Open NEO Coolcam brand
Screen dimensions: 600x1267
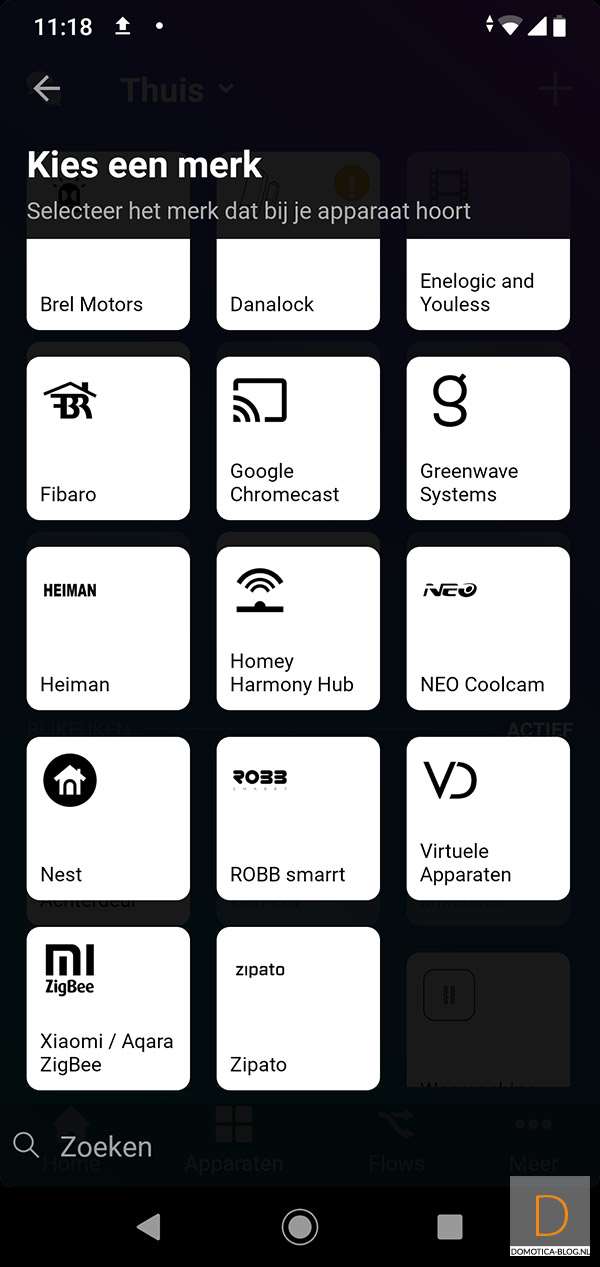click(x=488, y=628)
